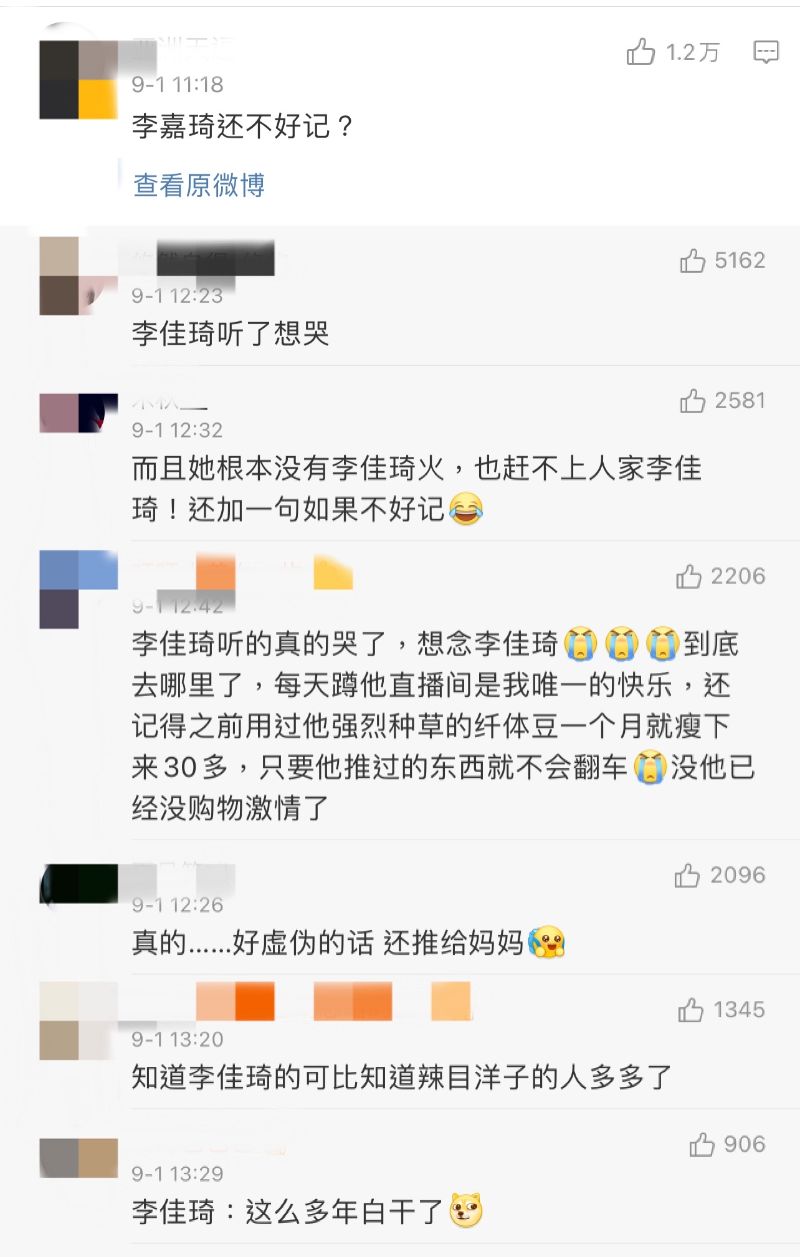Image resolution: width=800 pixels, height=1257 pixels.
Task: Open avatar of the '李佳琦听了想哭' commenter
Action: pyautogui.click(x=78, y=276)
